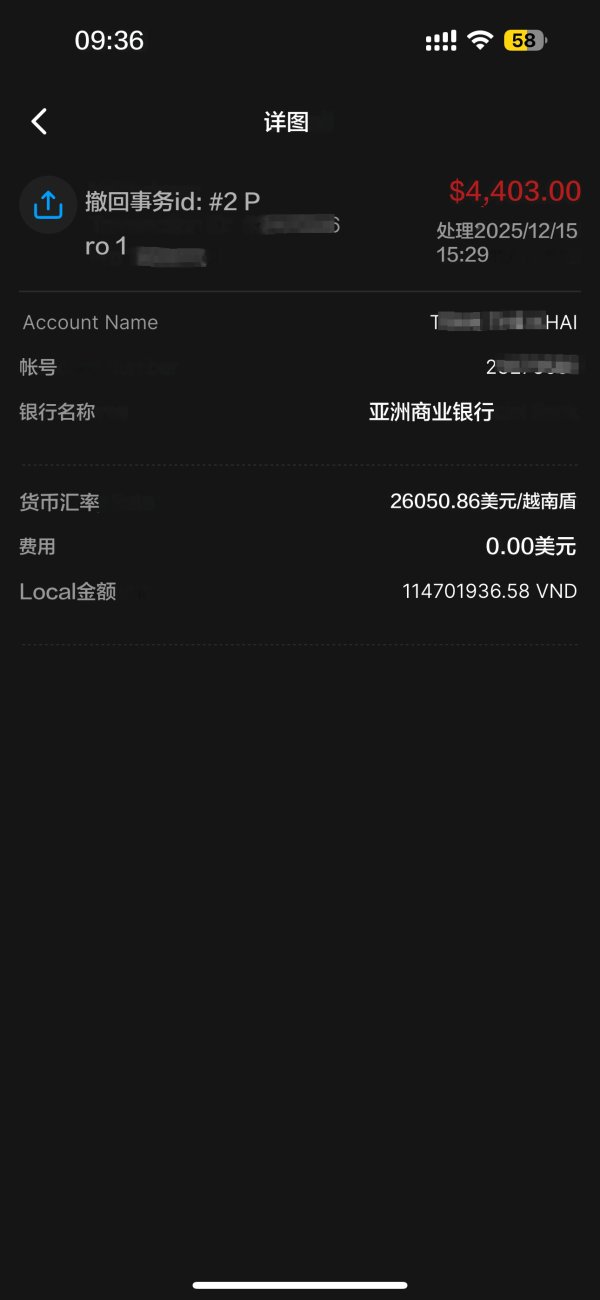Share the withdrawal transaction details

coord(48,205)
